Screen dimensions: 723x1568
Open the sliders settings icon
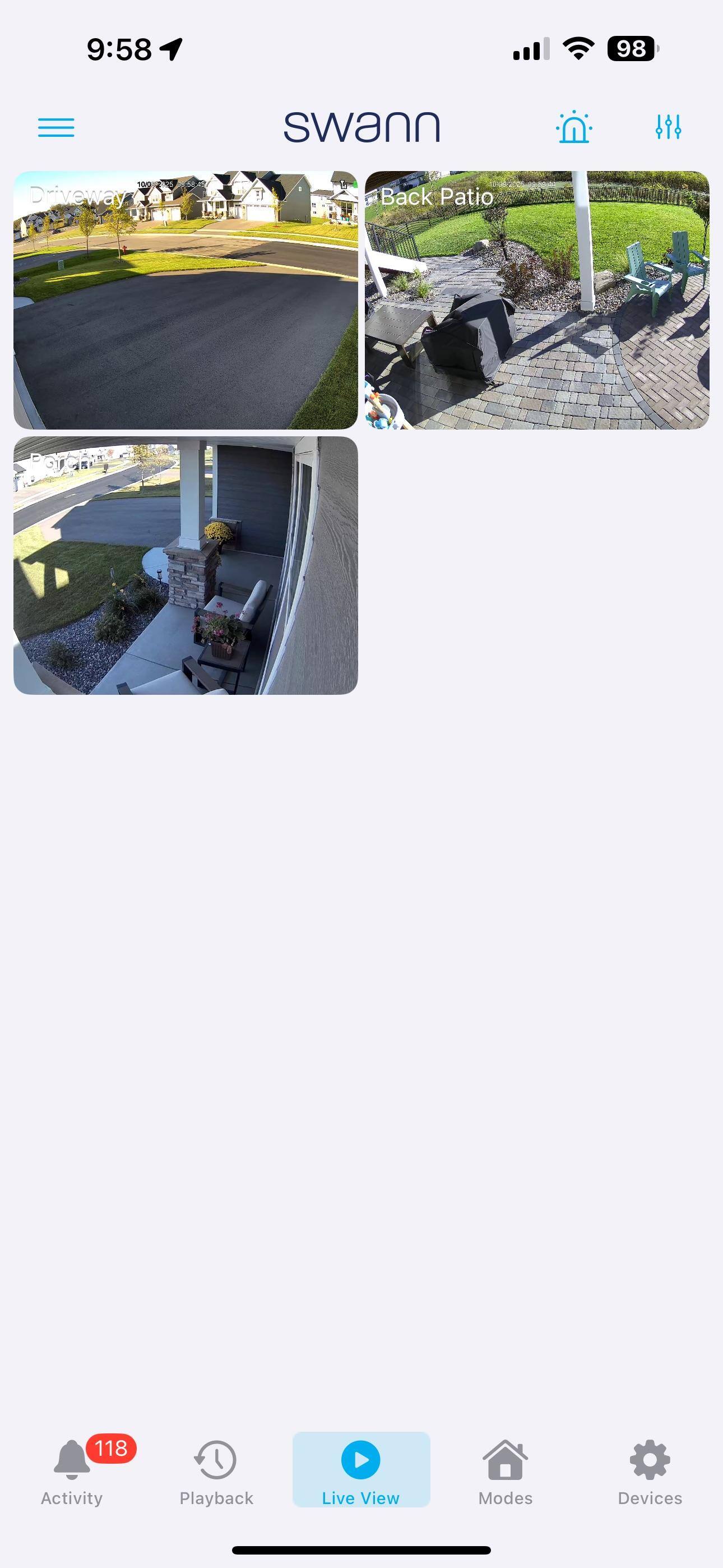click(x=668, y=128)
